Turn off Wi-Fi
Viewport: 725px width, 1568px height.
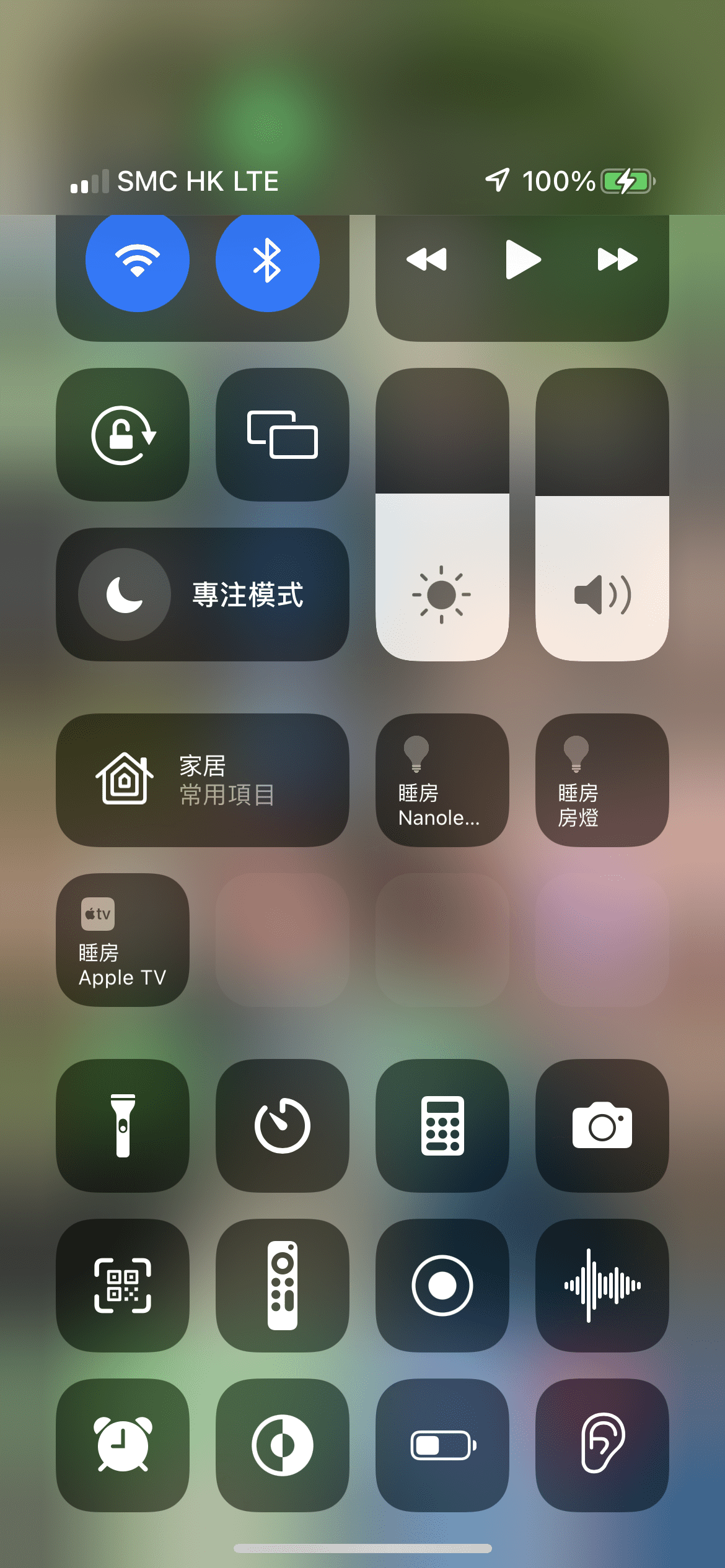(138, 260)
